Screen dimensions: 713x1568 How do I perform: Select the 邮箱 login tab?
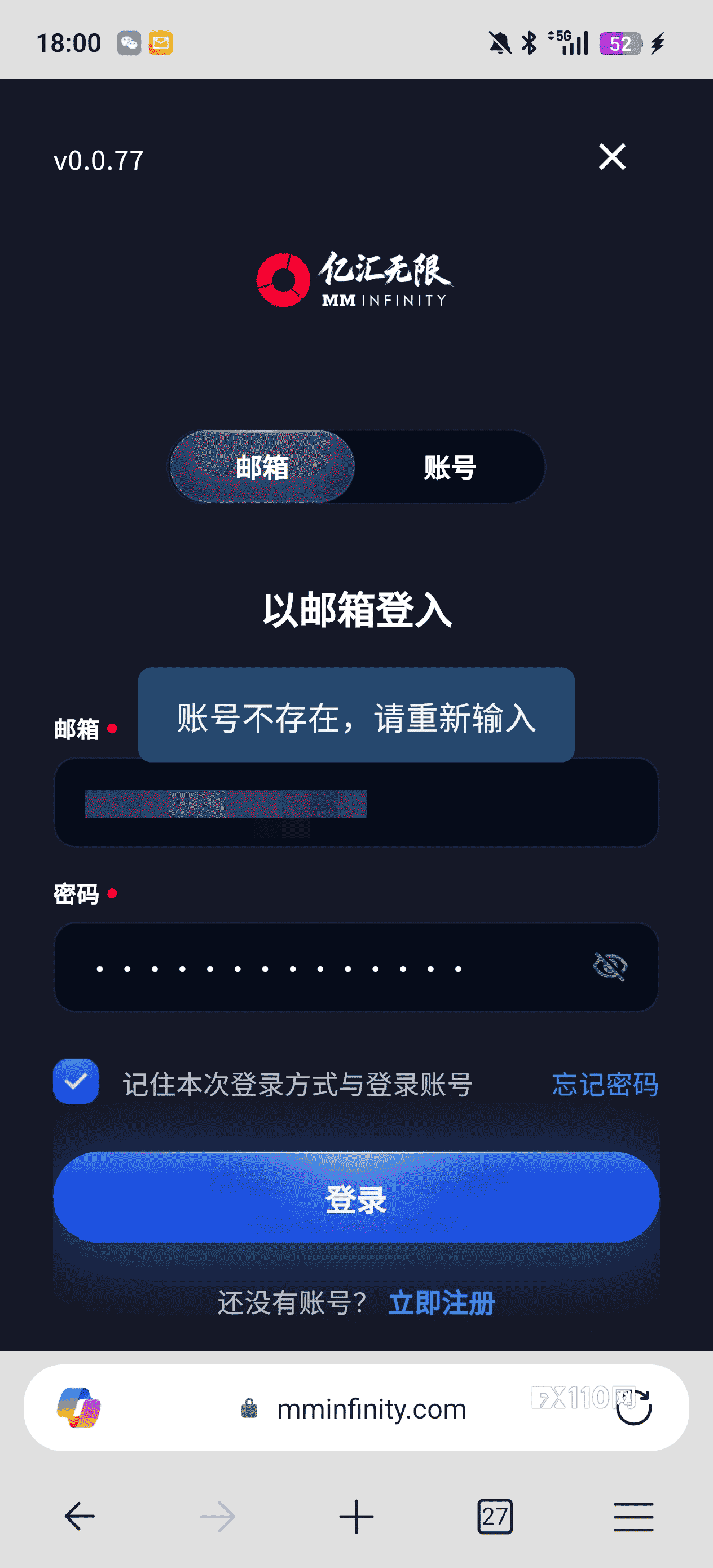point(262,467)
